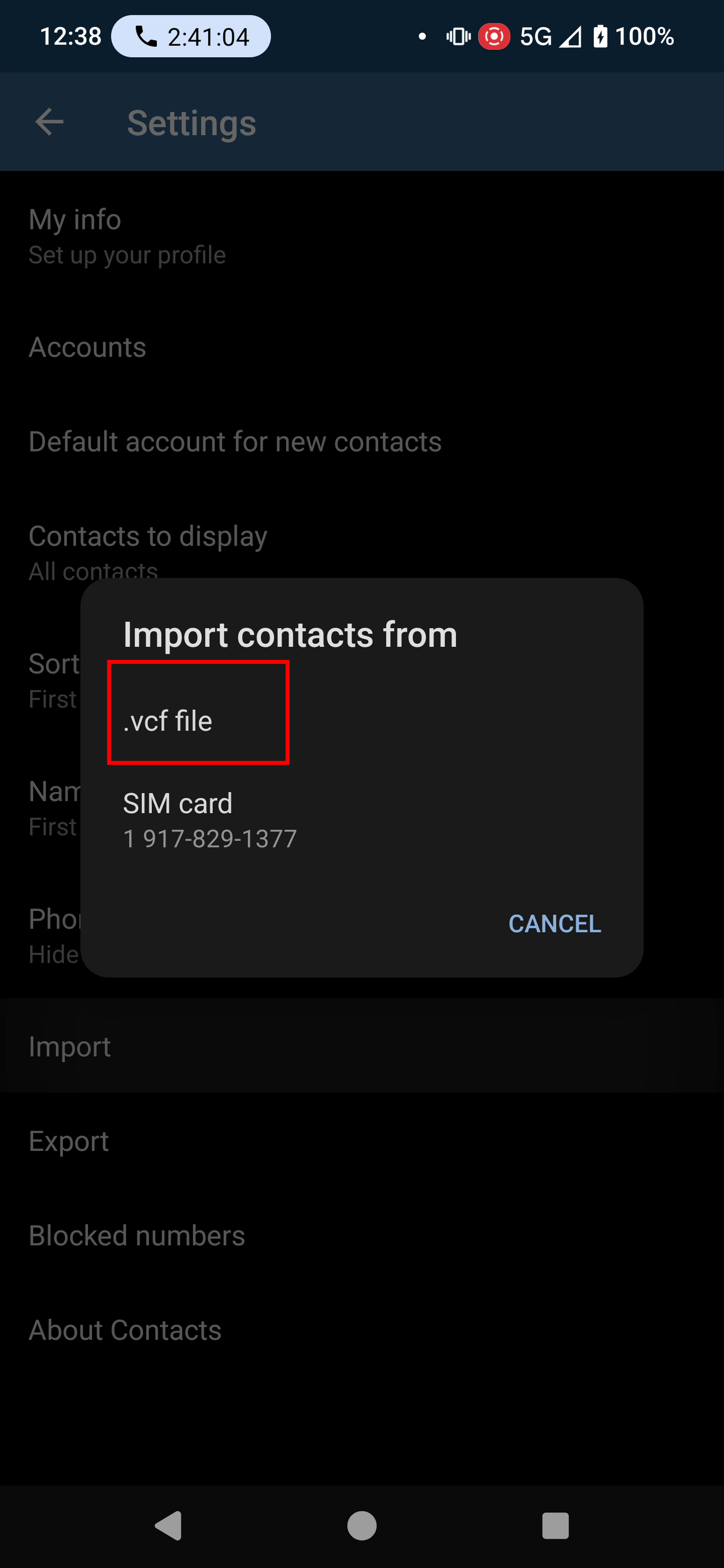
Task: Choose .vcf file as import source
Action: (x=197, y=720)
